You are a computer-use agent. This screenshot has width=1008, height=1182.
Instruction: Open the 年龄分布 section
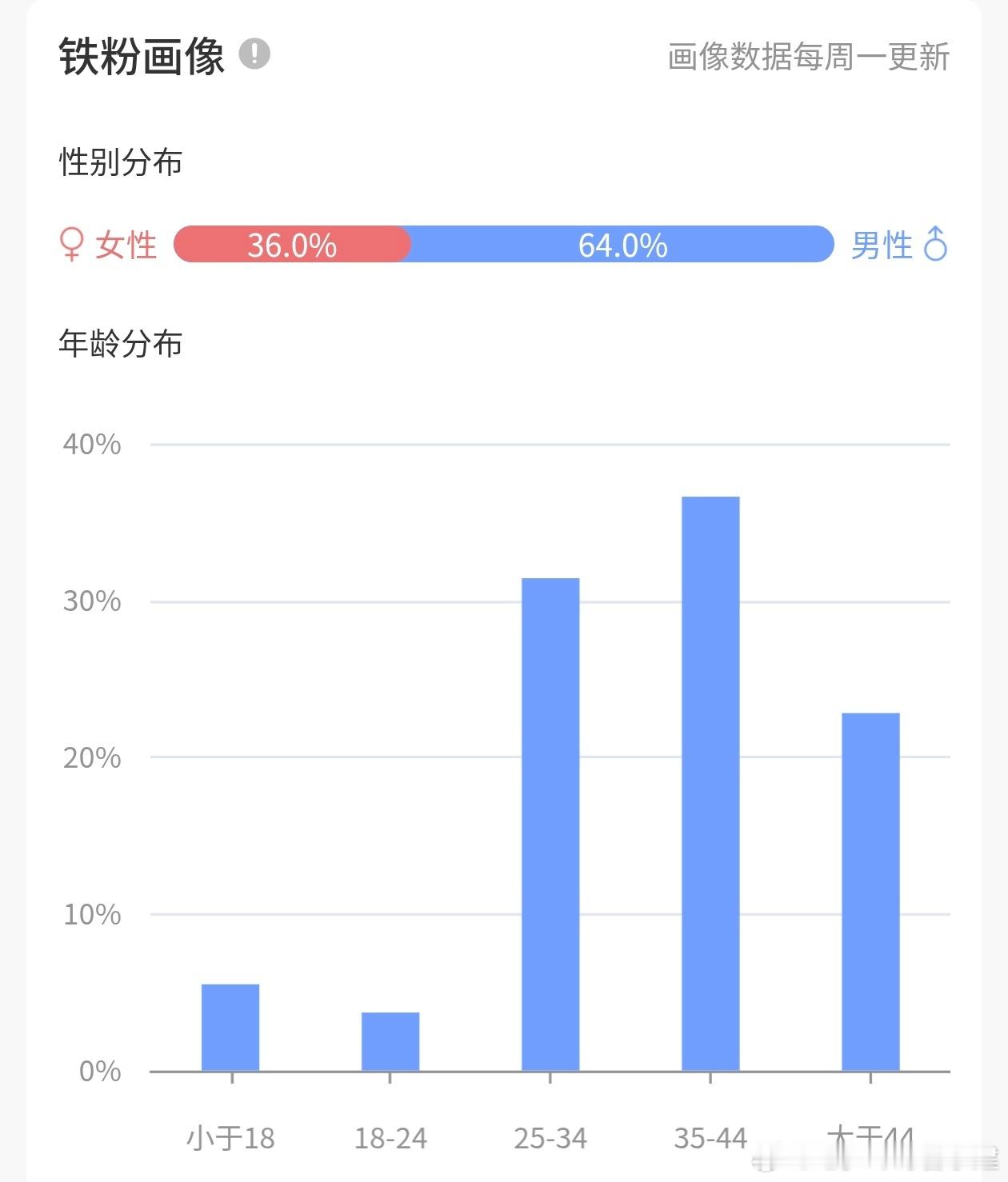(120, 344)
